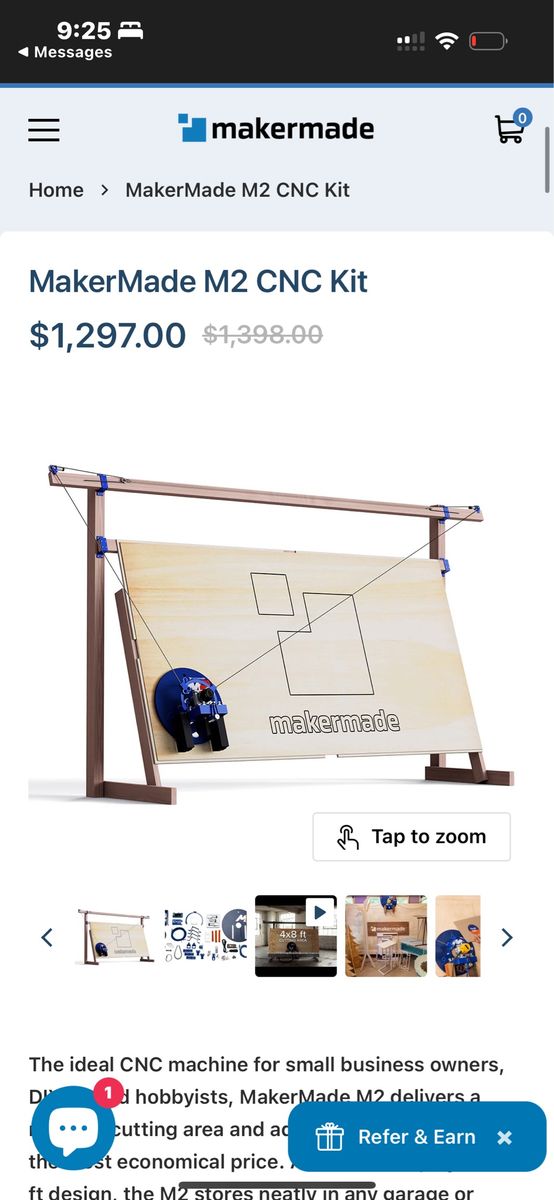This screenshot has height=1200, width=554.
Task: Tap to zoom the product image
Action: pos(411,837)
